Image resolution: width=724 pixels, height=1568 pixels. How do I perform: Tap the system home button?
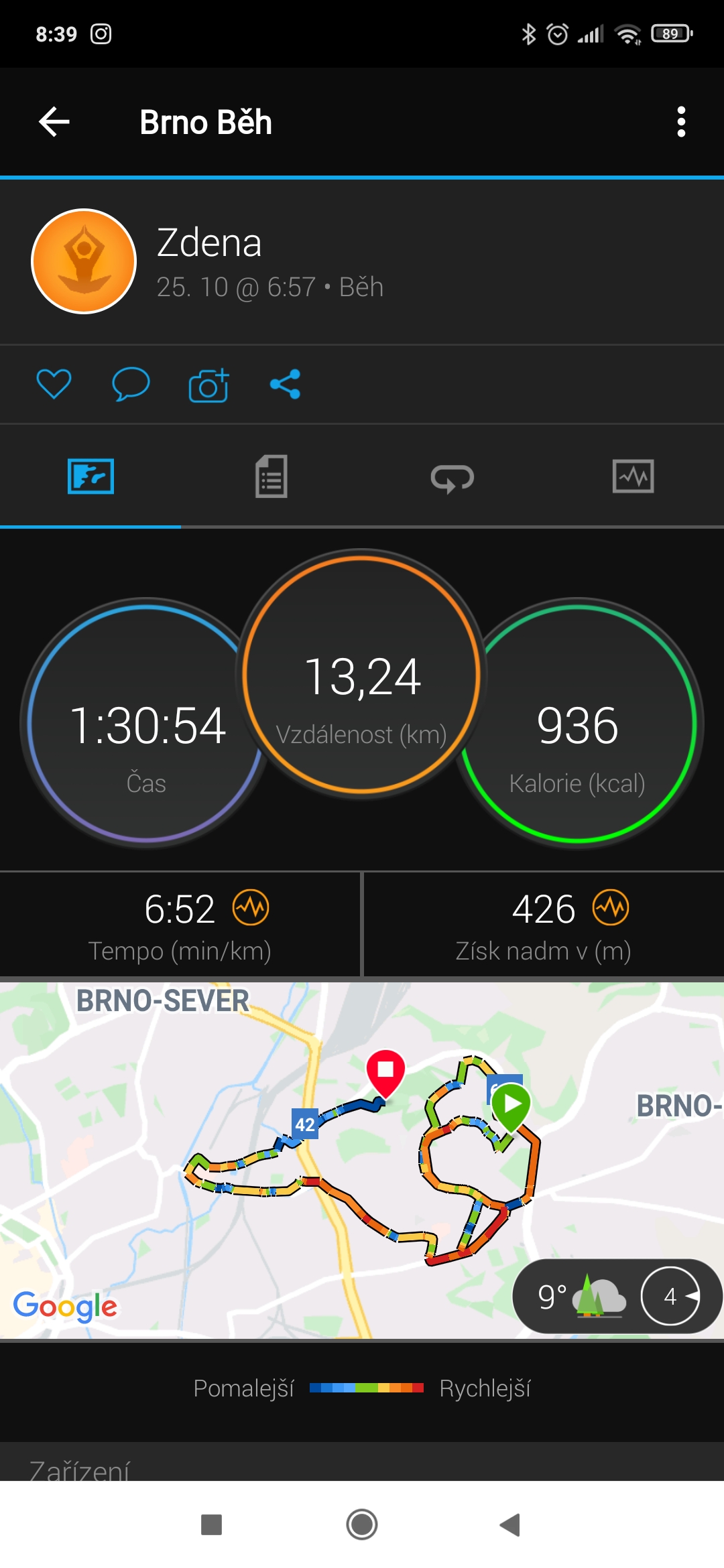pyautogui.click(x=362, y=1524)
